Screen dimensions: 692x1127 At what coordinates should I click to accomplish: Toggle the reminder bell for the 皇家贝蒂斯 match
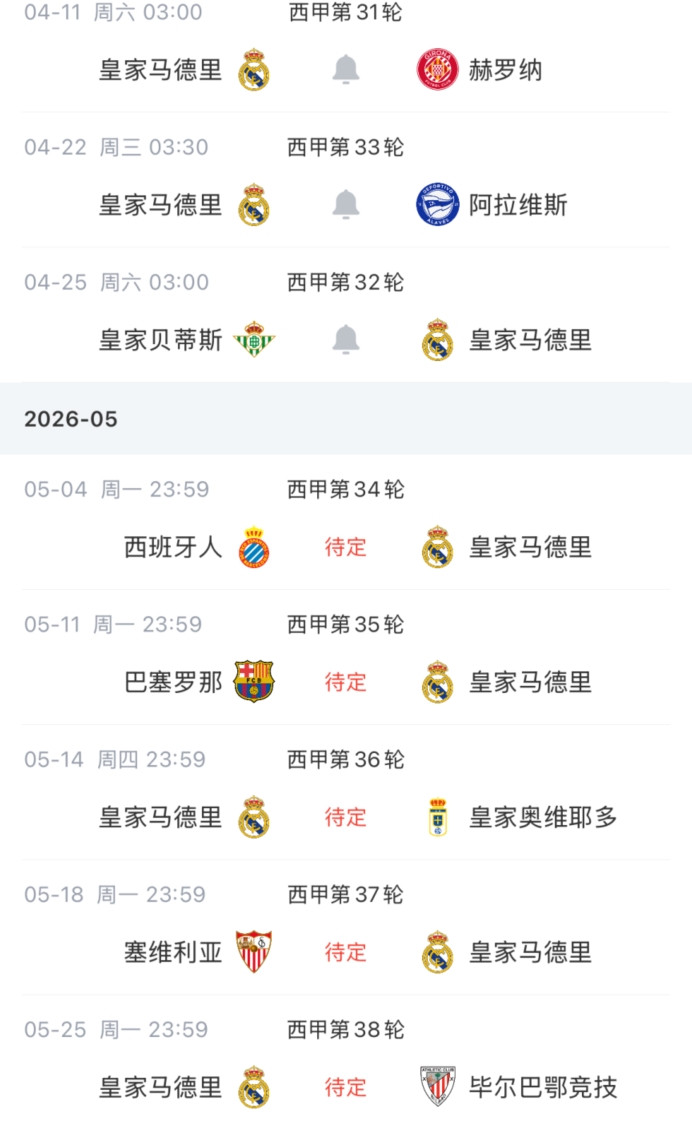click(x=346, y=340)
